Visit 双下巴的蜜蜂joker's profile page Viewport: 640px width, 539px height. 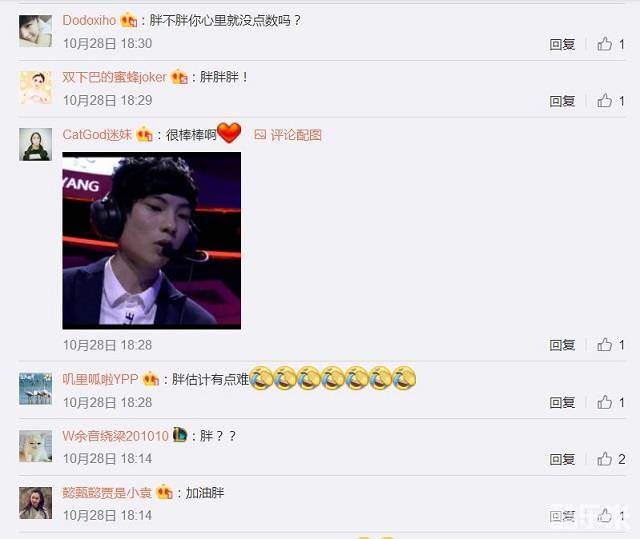click(114, 76)
